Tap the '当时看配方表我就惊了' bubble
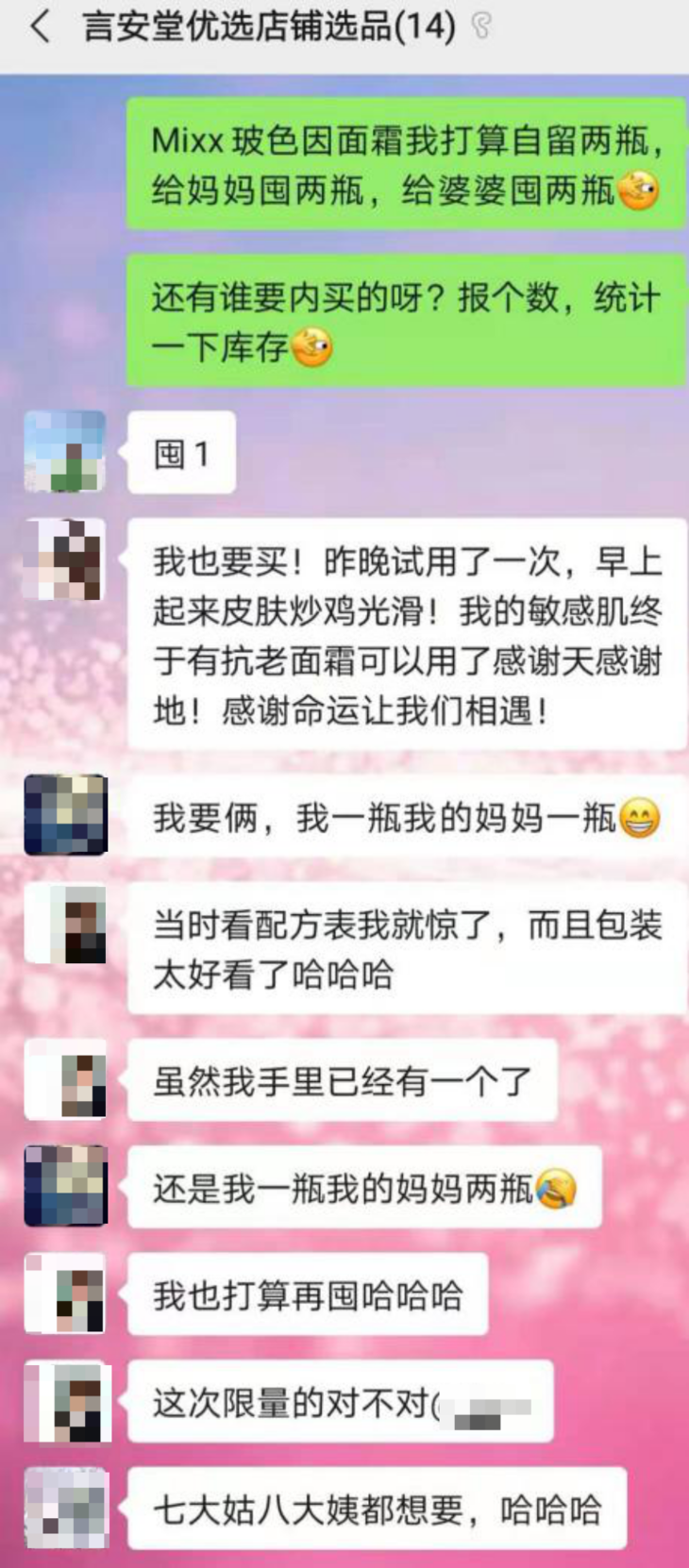Screen dimensions: 689x1568 click(406, 948)
